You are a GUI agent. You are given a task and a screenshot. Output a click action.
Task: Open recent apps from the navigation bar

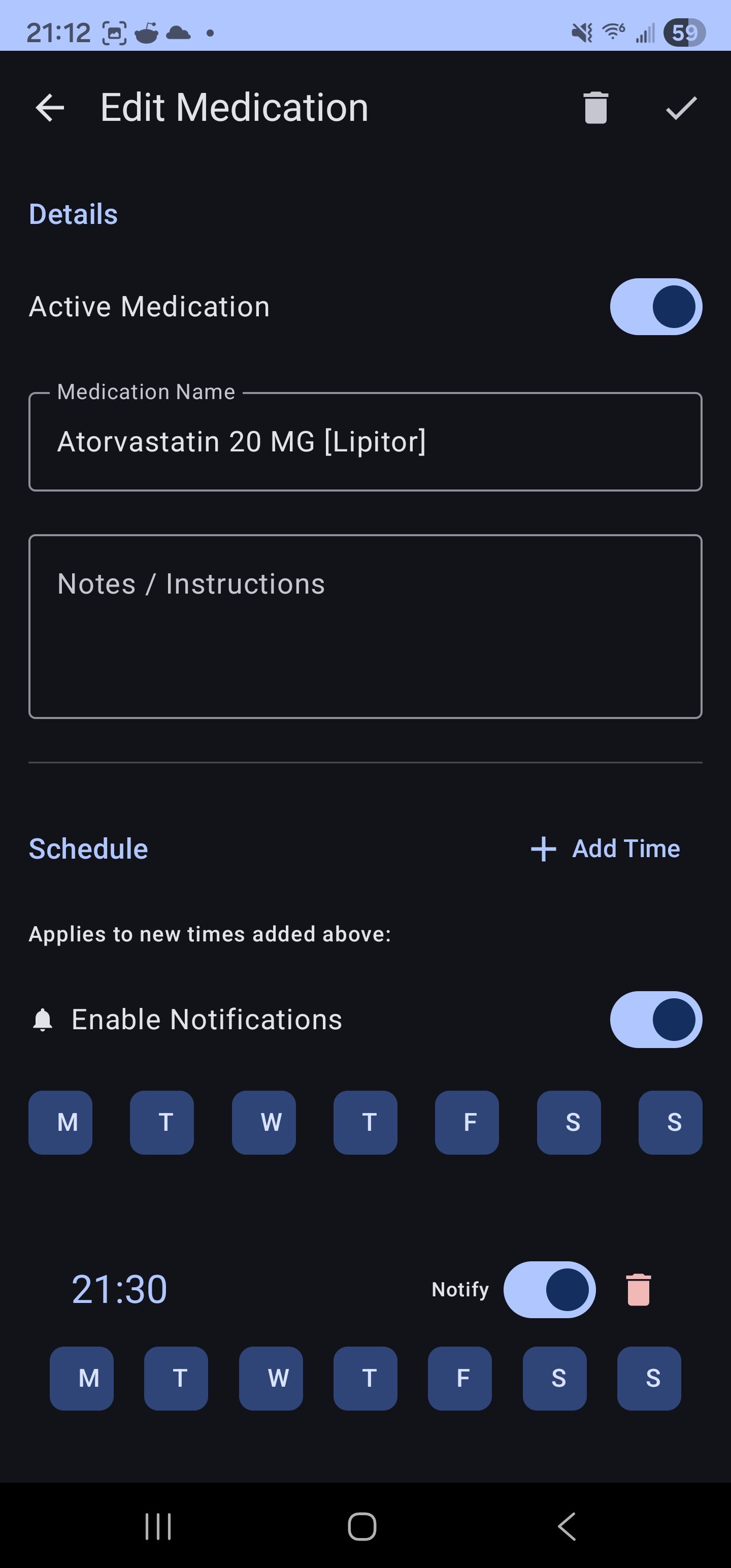pos(158,1526)
